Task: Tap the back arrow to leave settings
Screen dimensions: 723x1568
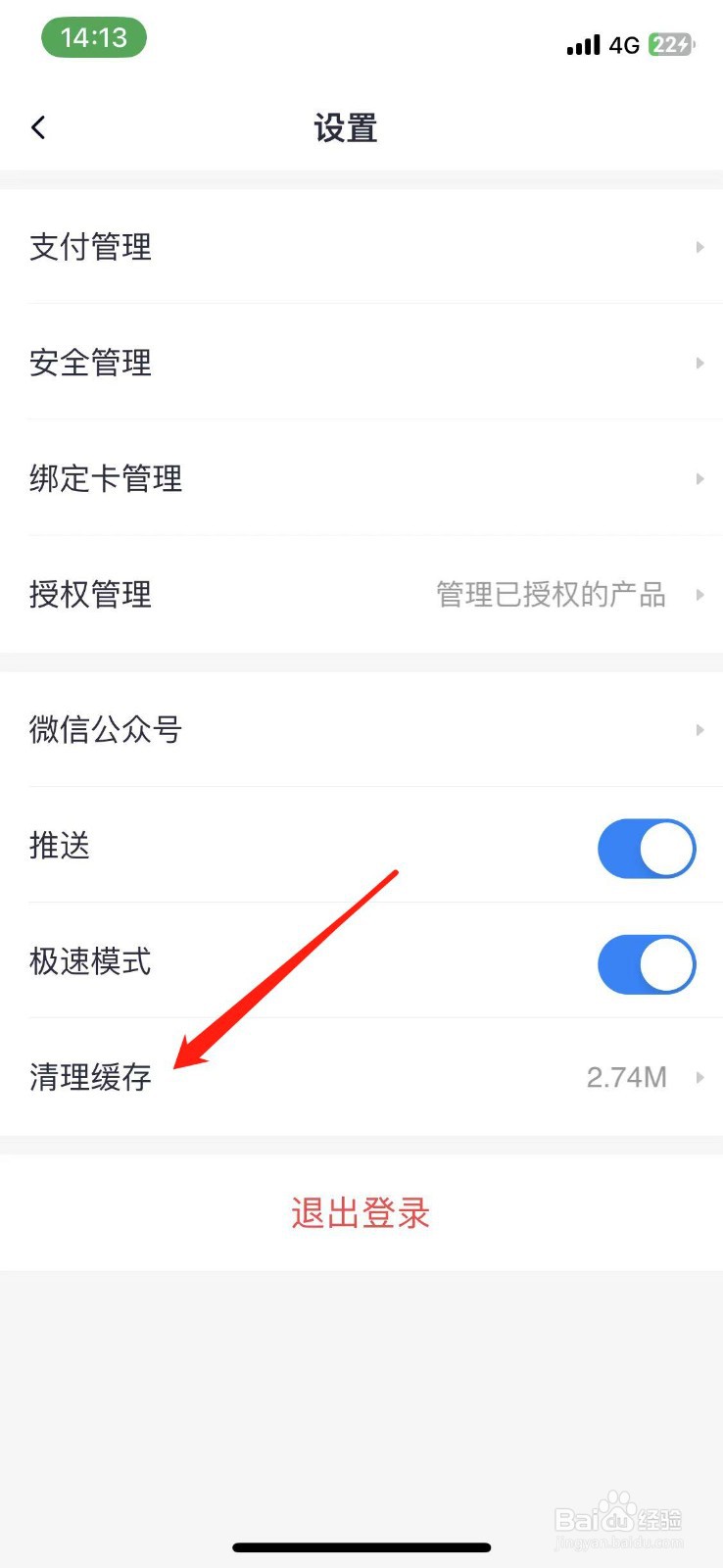Action: pos(38,127)
